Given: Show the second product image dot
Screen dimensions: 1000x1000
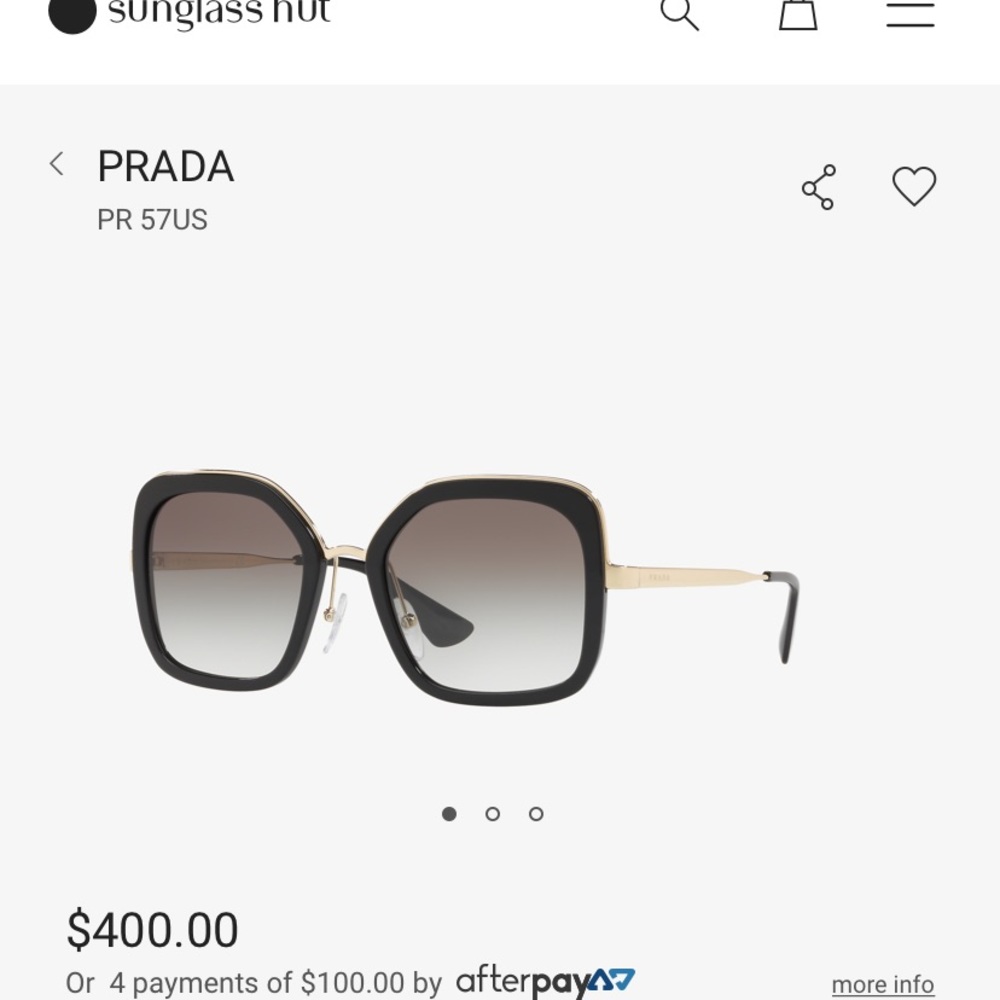Looking at the screenshot, I should [492, 814].
